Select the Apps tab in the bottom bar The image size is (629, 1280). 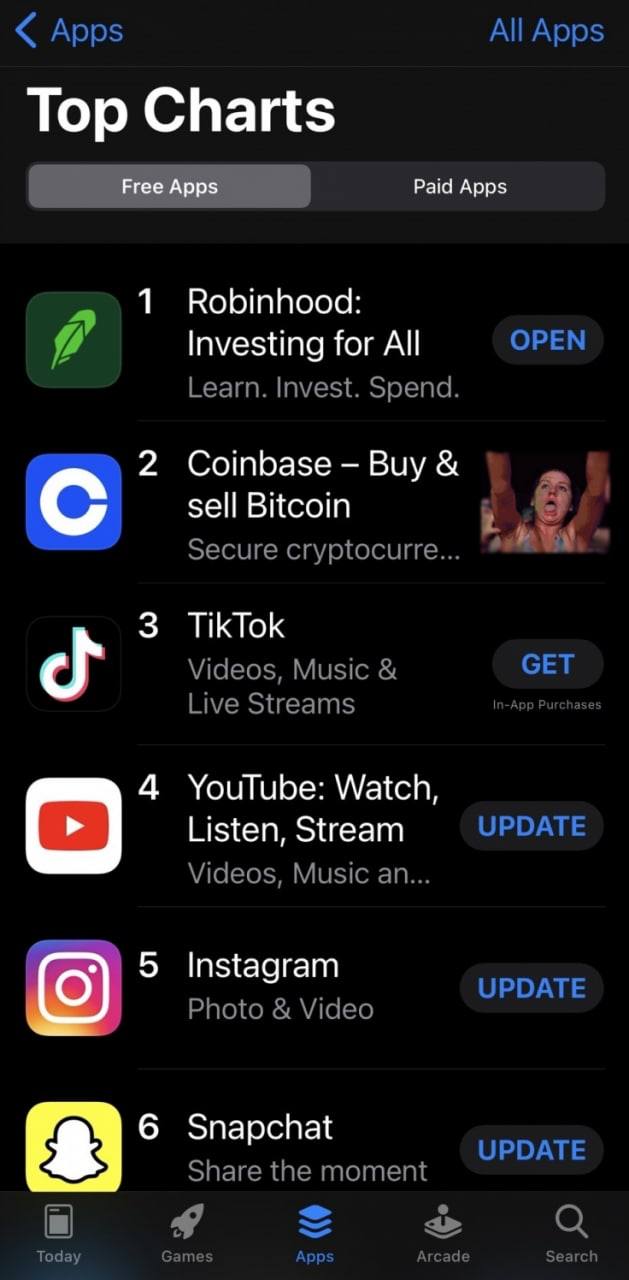coord(315,1234)
